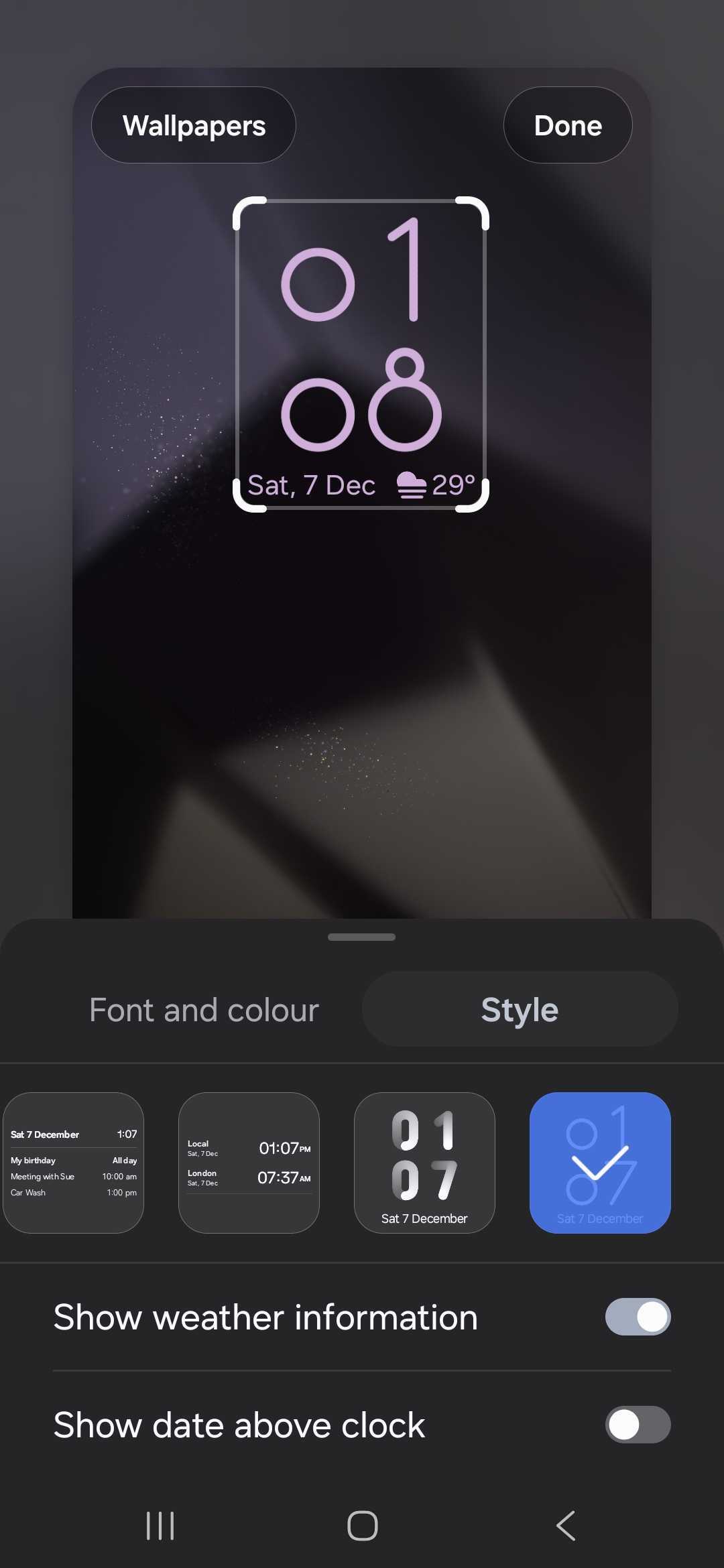Viewport: 724px width, 1568px height.
Task: Go back using the navigation bar
Action: [565, 1526]
